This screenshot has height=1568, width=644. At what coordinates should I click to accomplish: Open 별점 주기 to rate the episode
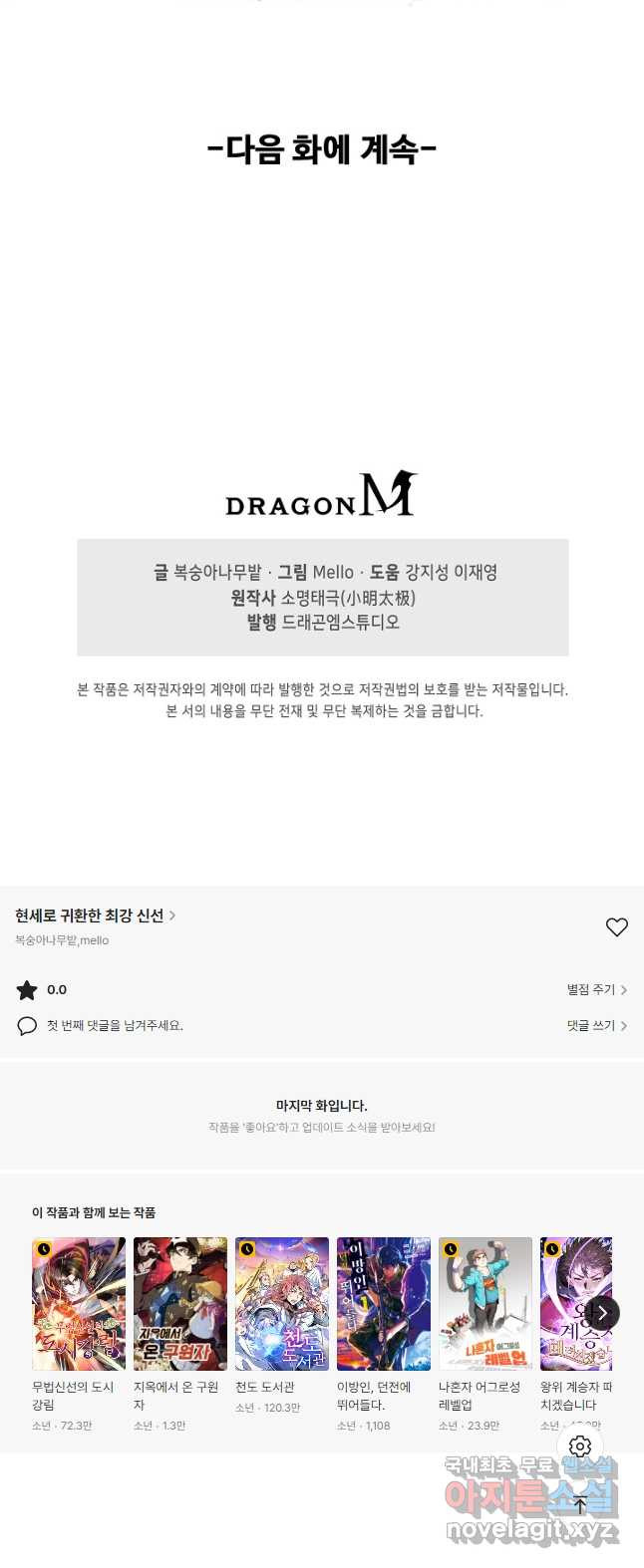click(596, 989)
